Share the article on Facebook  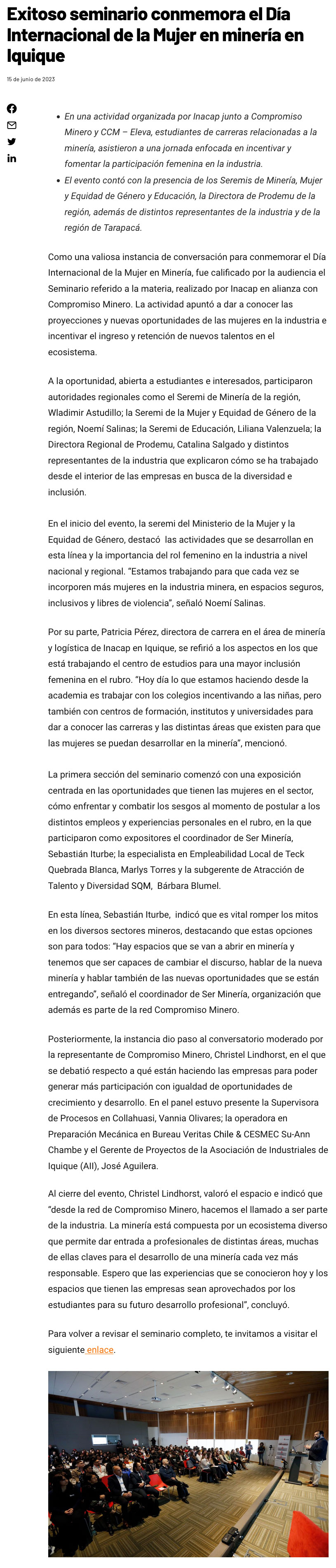12,108
